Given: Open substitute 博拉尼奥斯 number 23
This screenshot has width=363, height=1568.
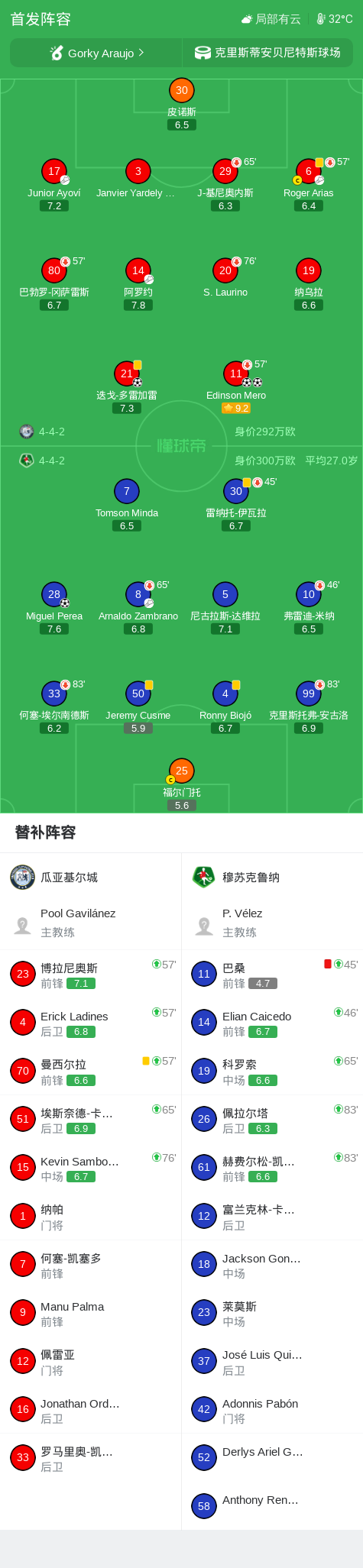Looking at the screenshot, I should [x=91, y=974].
